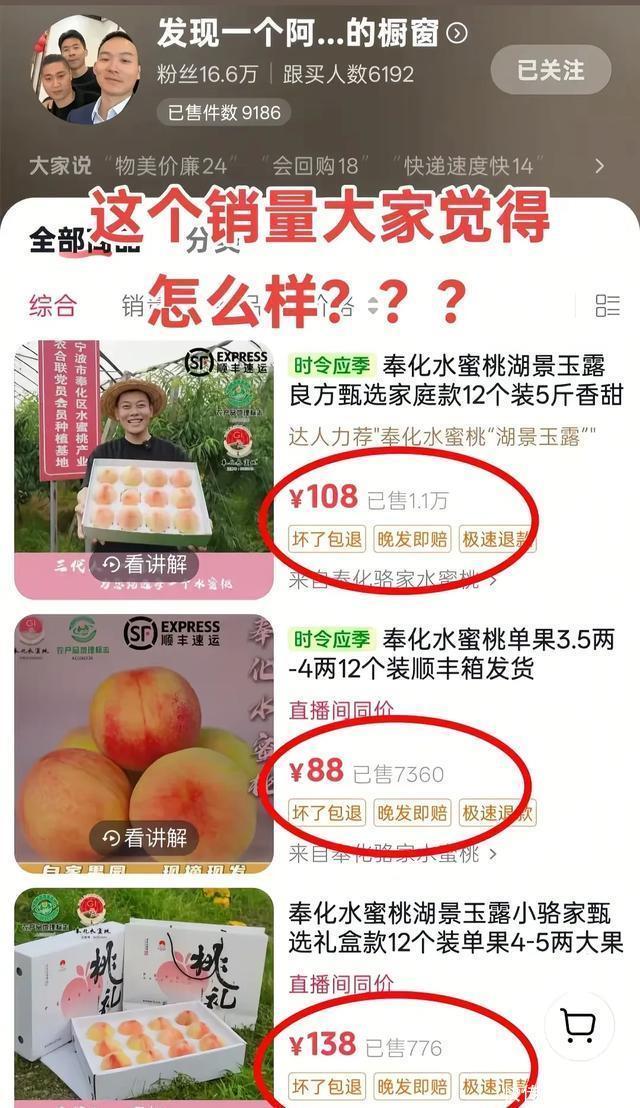The image size is (640, 1108).
Task: Open the ¥138 礼盒款 gift box product
Action: 455,927
